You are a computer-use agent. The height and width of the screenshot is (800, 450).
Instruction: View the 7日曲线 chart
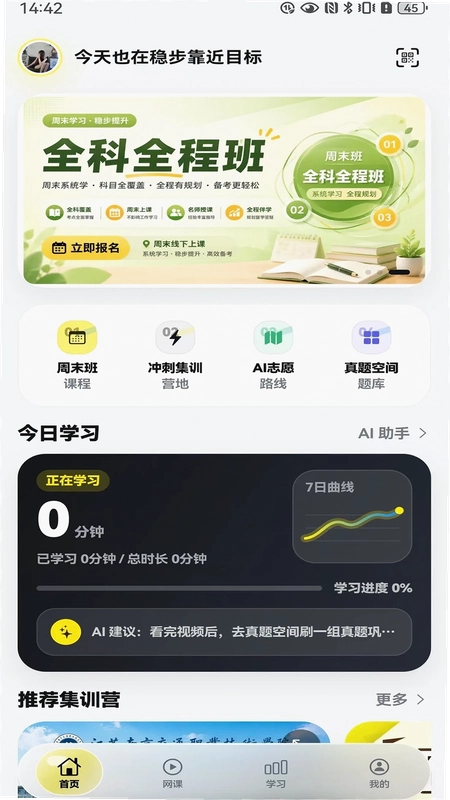[x=352, y=517]
